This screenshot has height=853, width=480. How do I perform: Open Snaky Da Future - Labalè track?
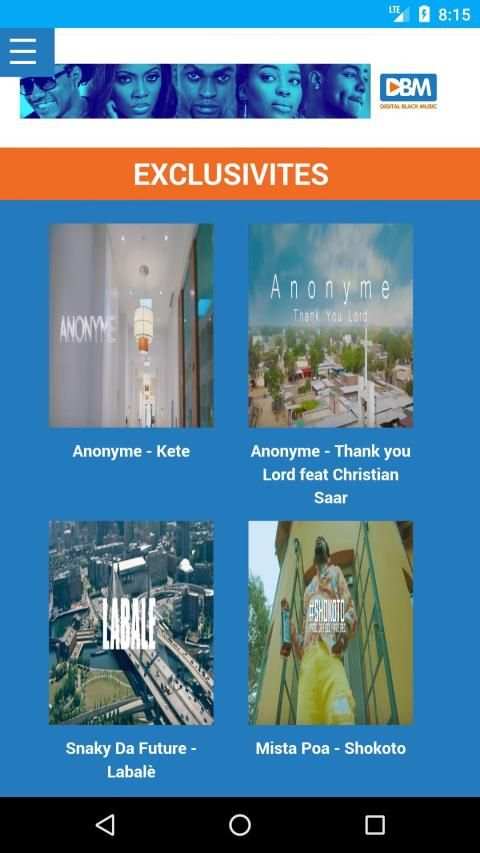pos(131,623)
